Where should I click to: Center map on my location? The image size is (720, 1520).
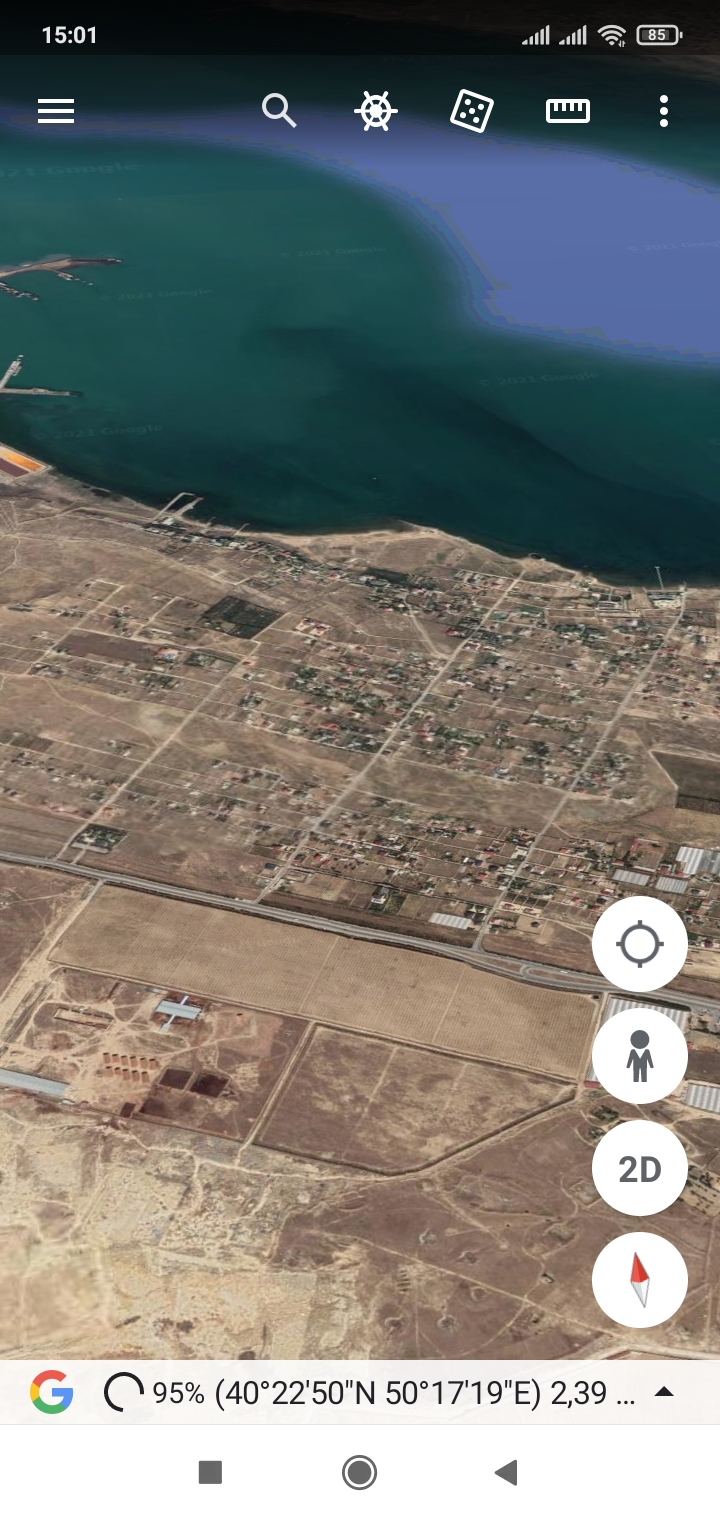tap(640, 944)
